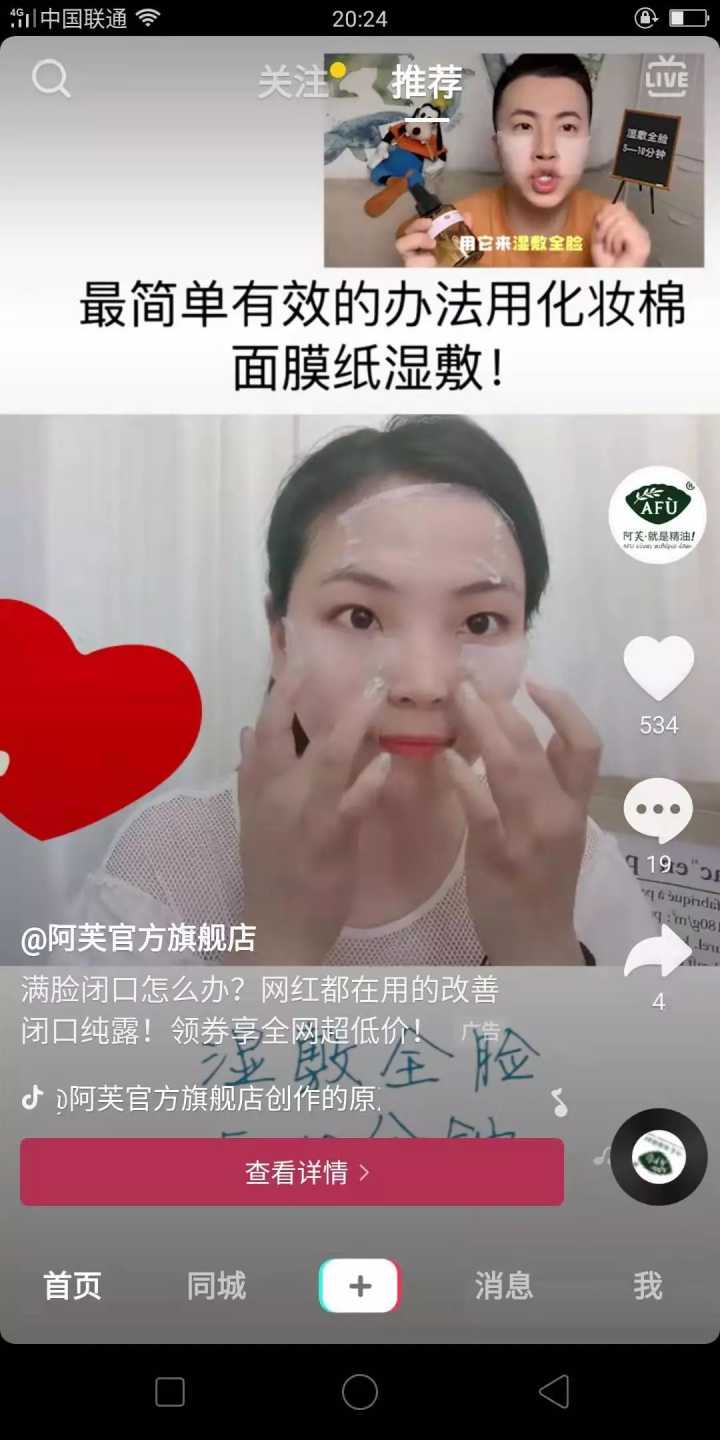Go to the 首页 tab

(72, 1286)
